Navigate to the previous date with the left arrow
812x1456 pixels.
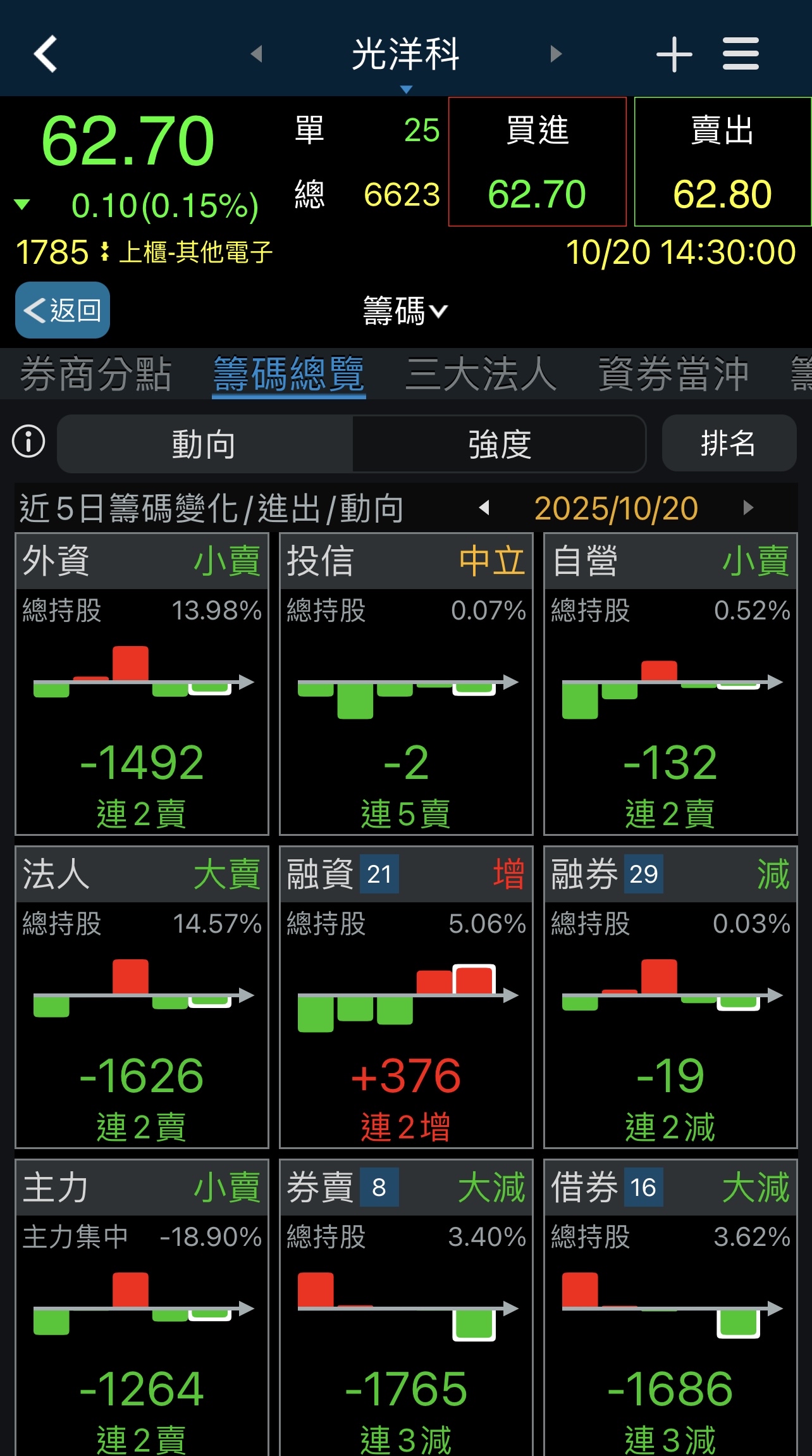point(484,507)
